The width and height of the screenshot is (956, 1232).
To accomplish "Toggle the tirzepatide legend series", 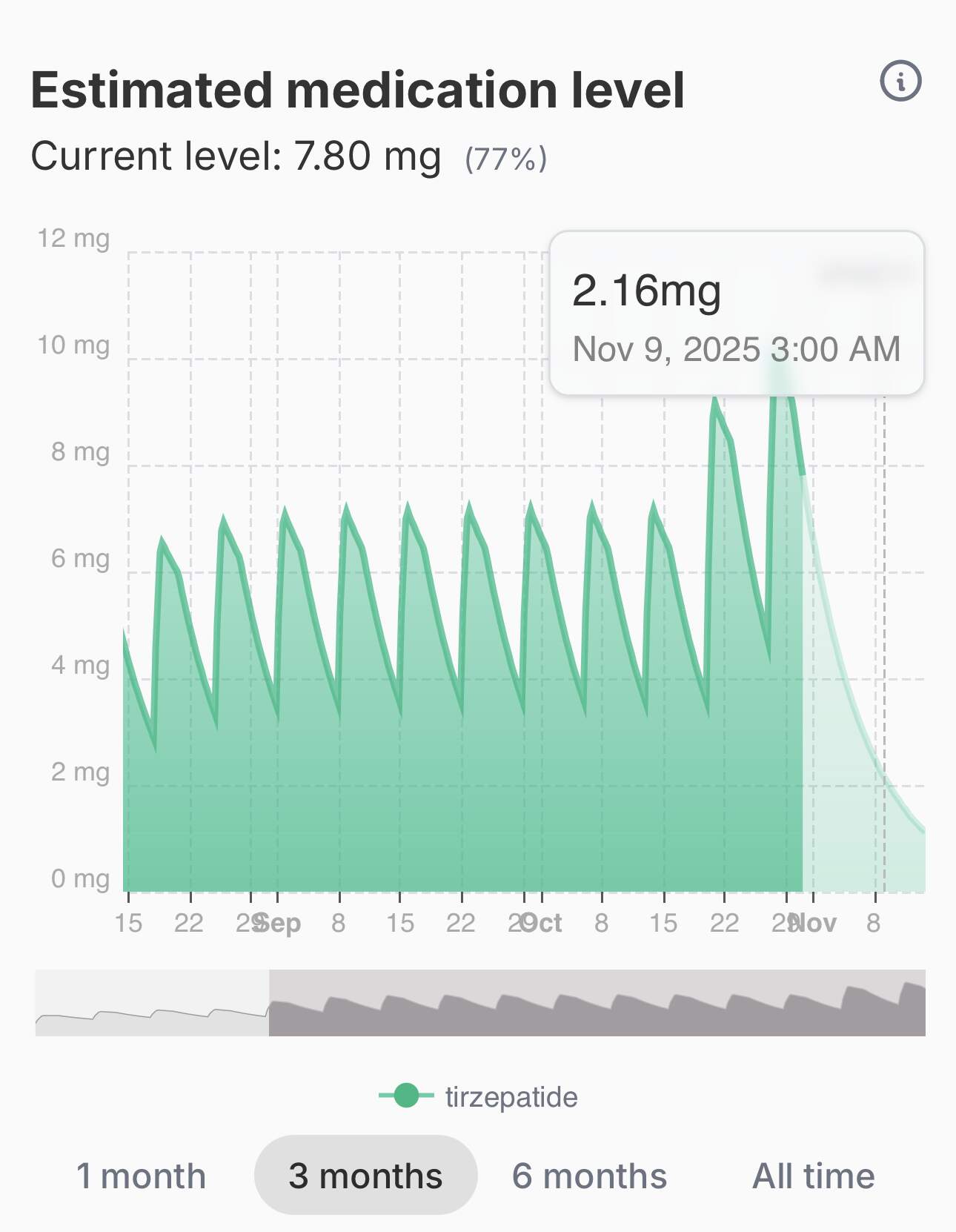I will coord(478,1096).
